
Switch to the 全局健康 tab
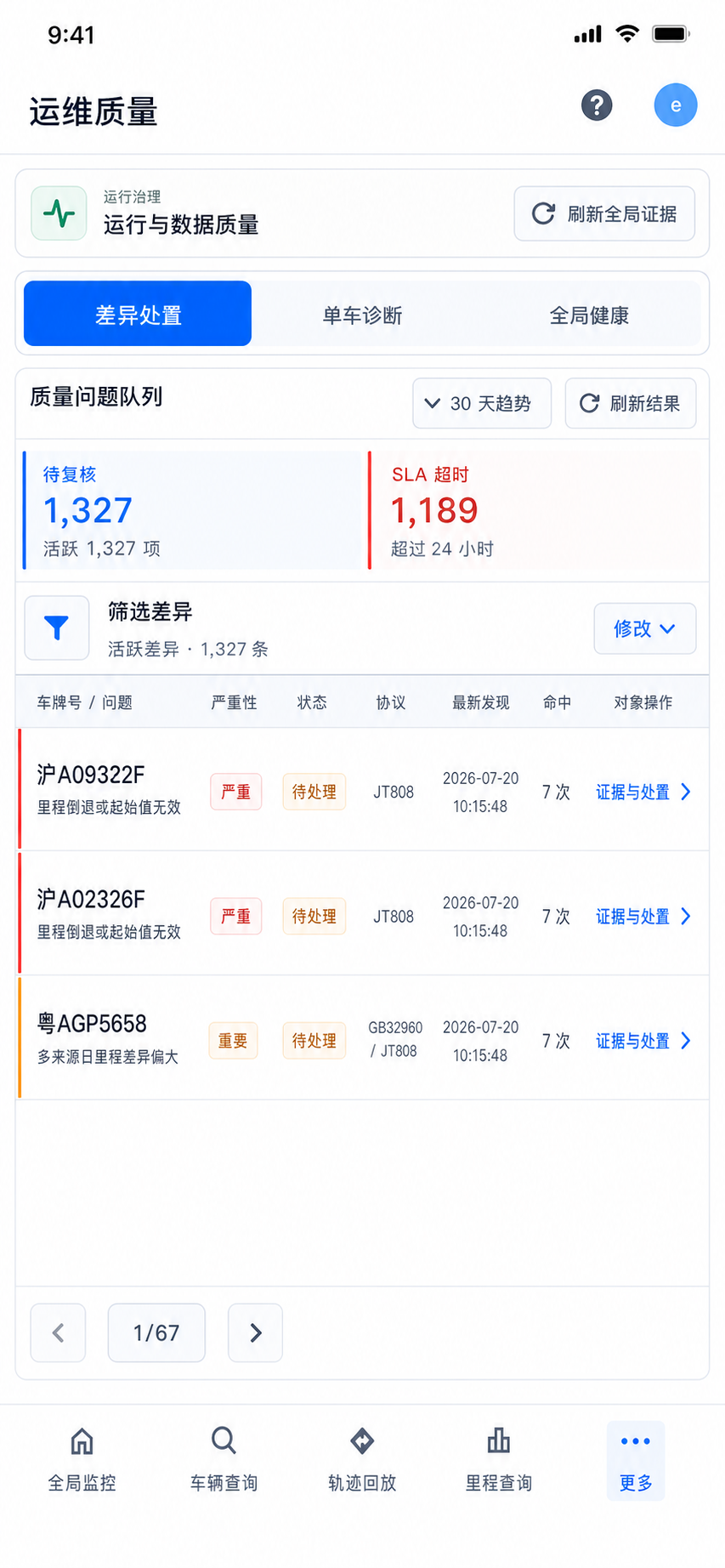589,315
